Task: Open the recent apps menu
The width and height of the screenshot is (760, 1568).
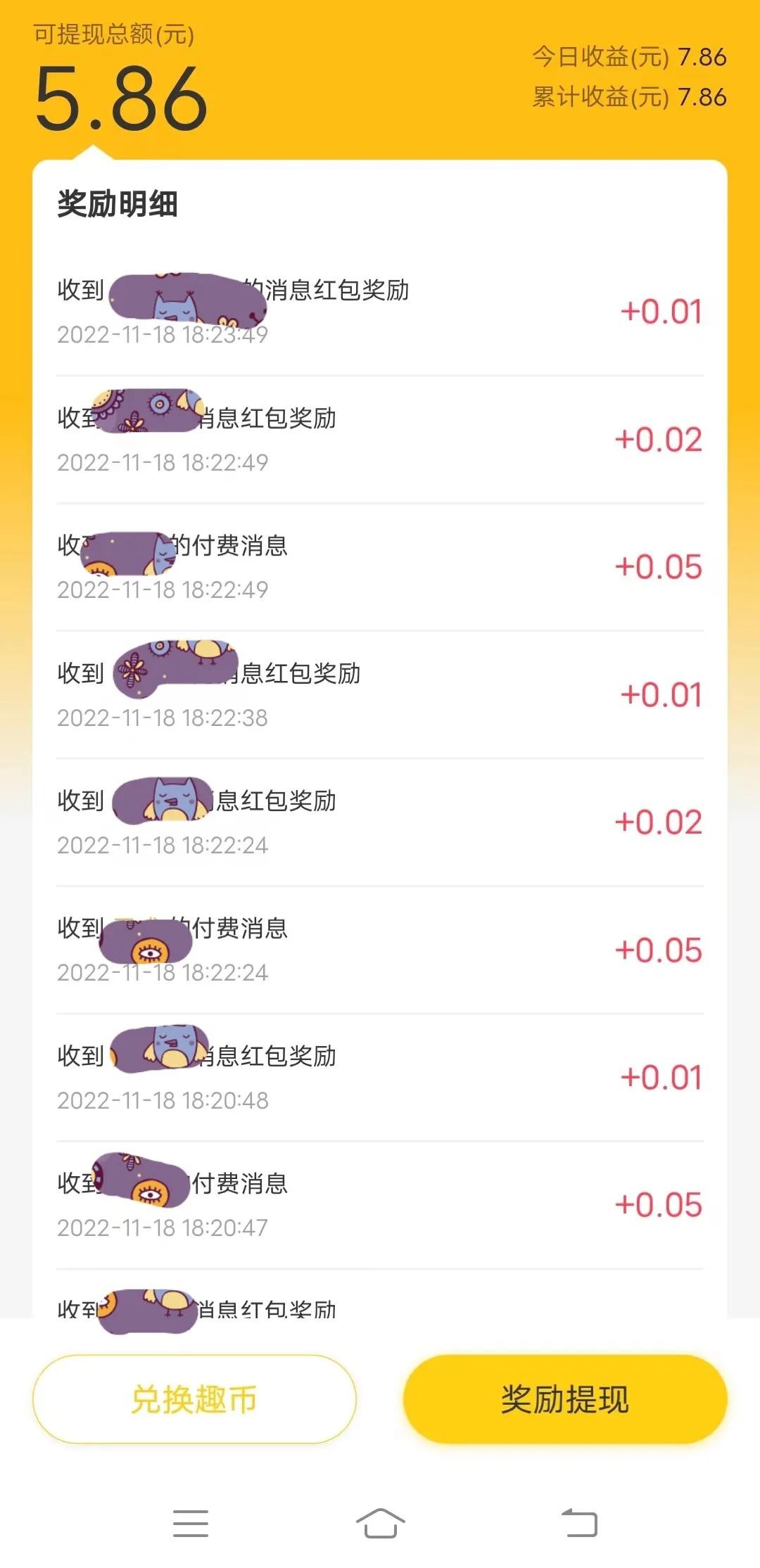Action: 191,1523
